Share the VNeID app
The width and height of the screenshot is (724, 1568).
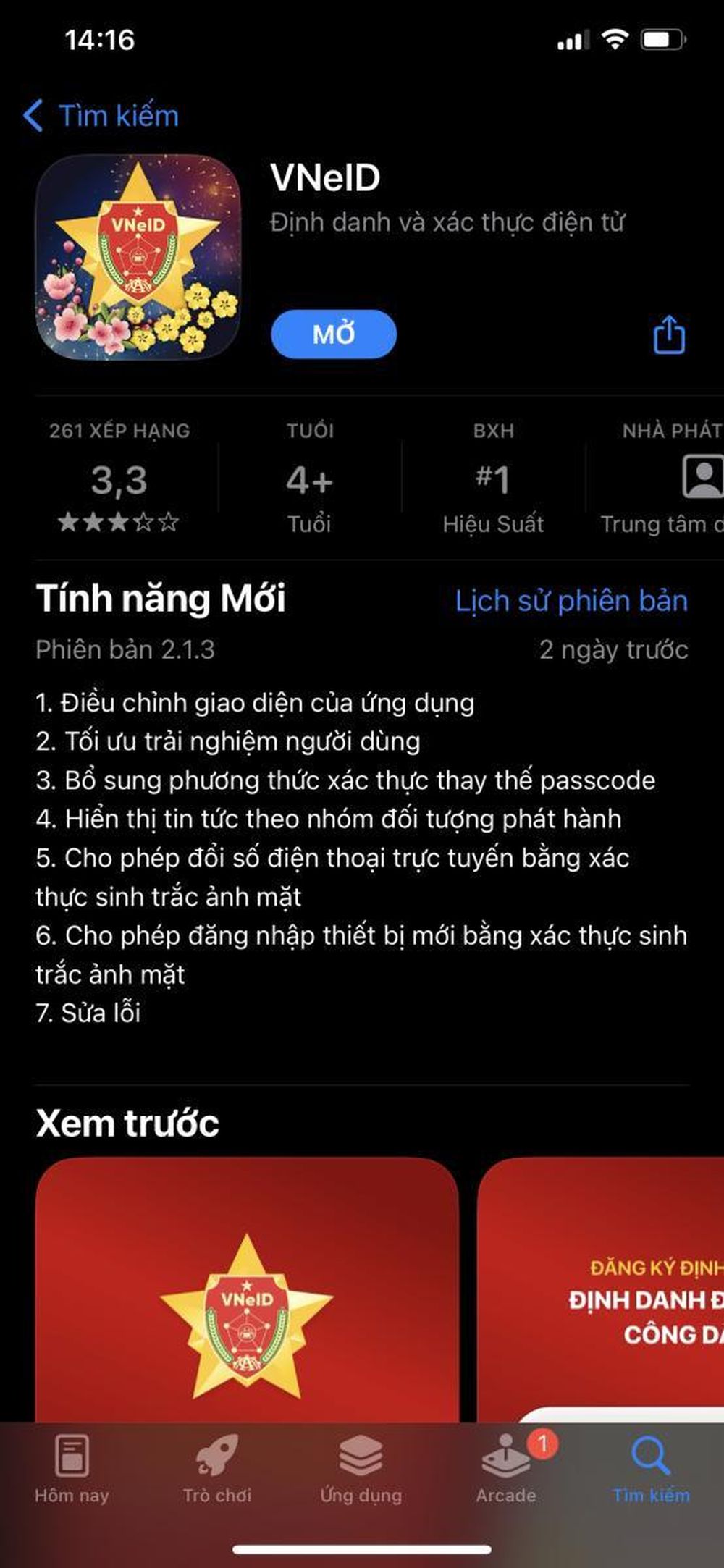(x=669, y=334)
